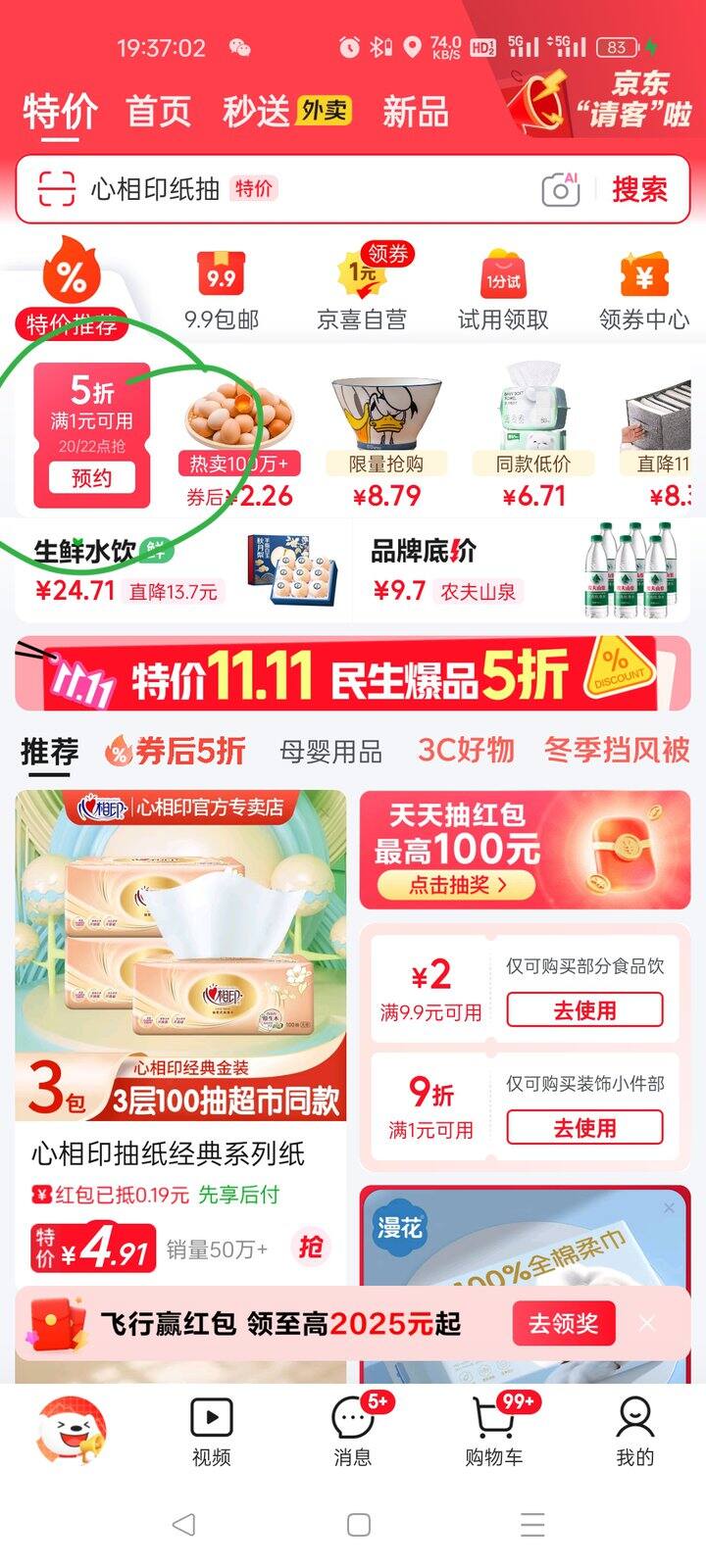Open 领券中心
The image size is (706, 1568).
click(x=644, y=291)
